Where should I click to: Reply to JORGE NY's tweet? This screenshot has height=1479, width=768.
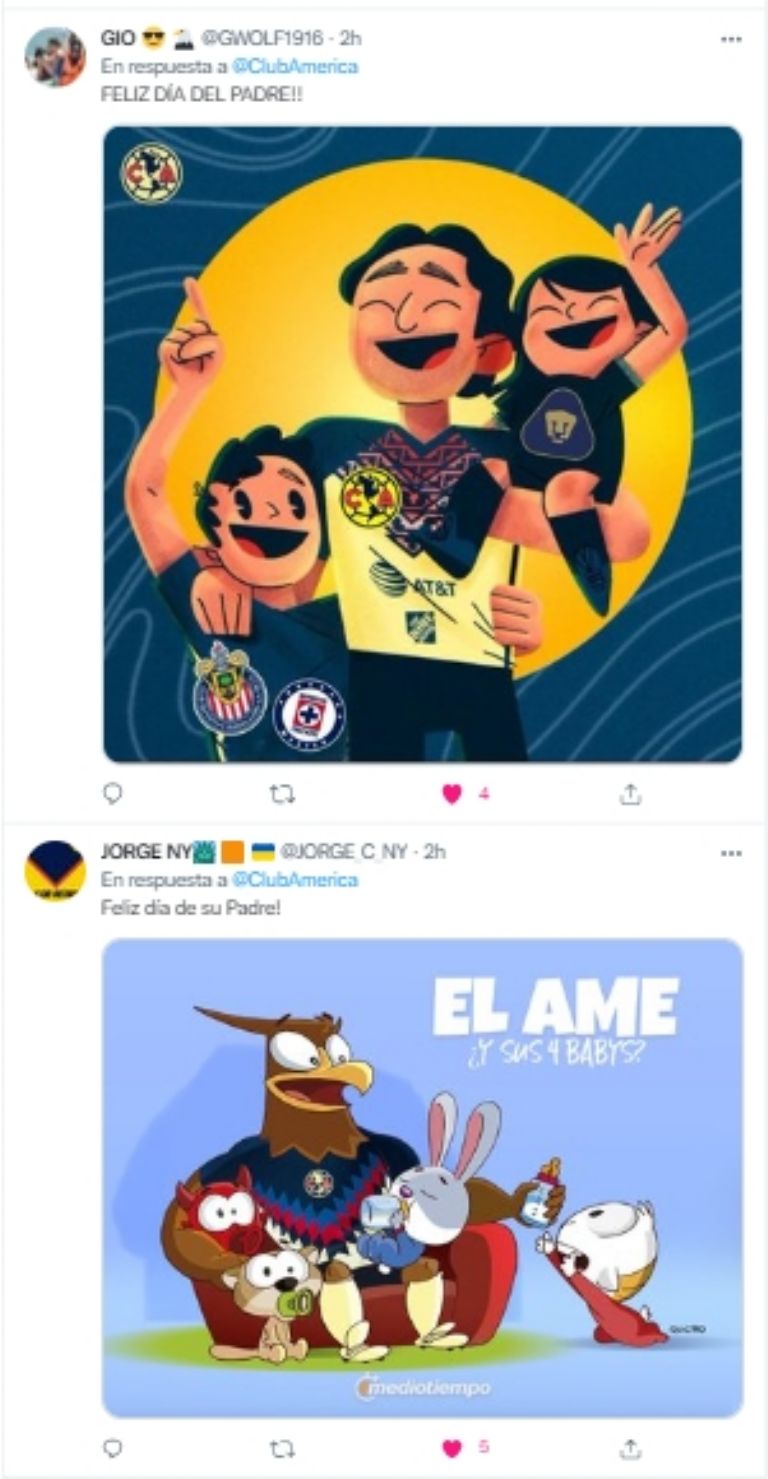coord(113,1447)
